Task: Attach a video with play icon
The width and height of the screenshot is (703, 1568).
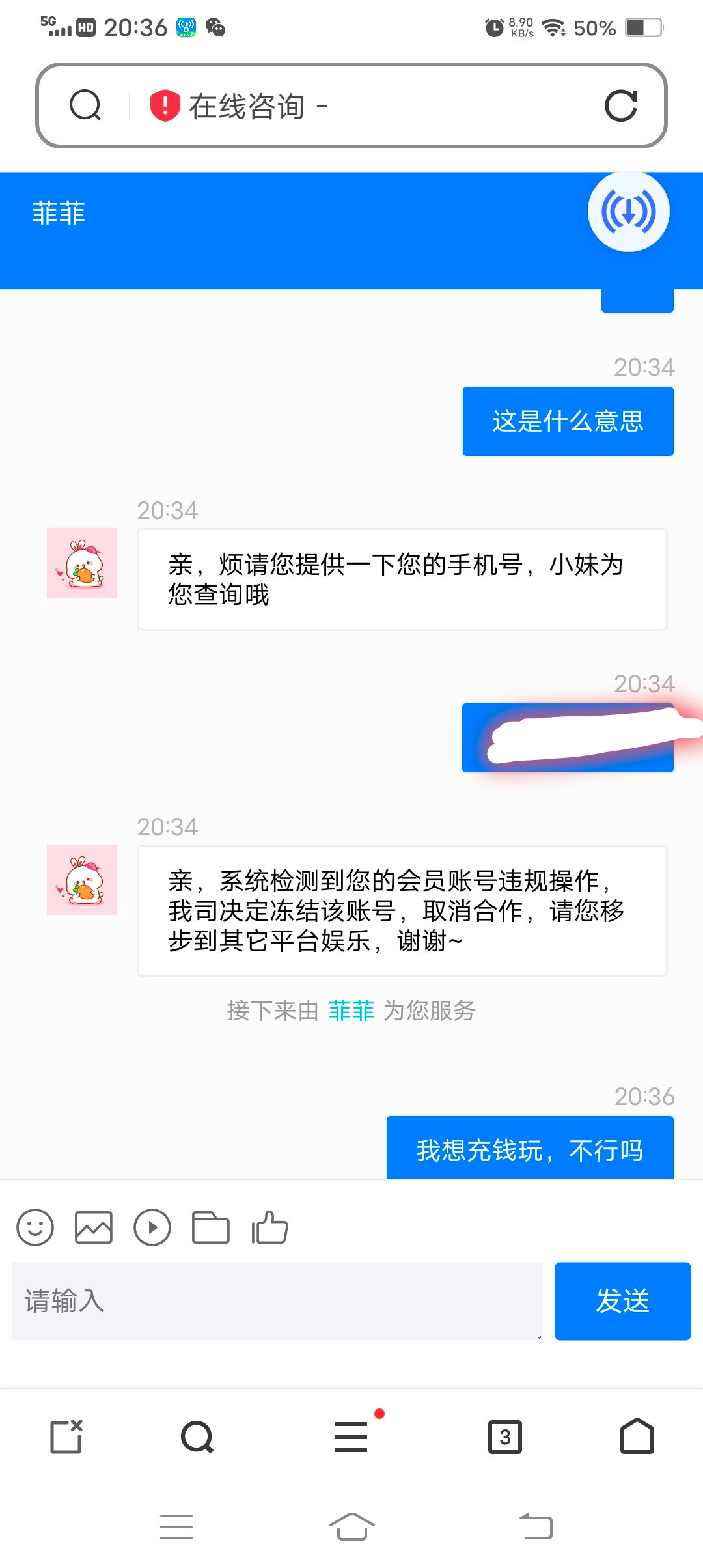Action: 152,1228
